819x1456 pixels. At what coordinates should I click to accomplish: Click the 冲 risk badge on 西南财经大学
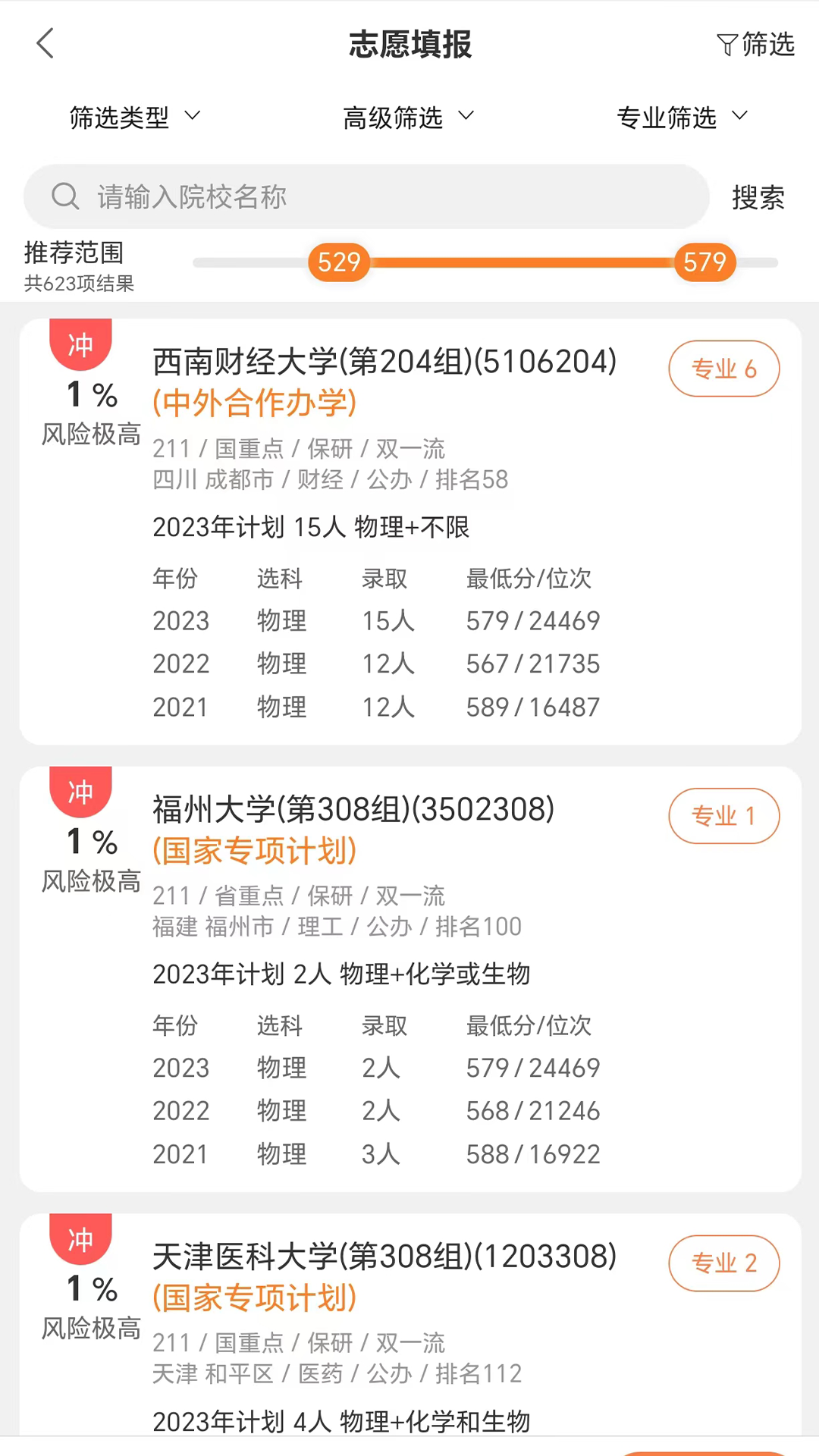(80, 345)
